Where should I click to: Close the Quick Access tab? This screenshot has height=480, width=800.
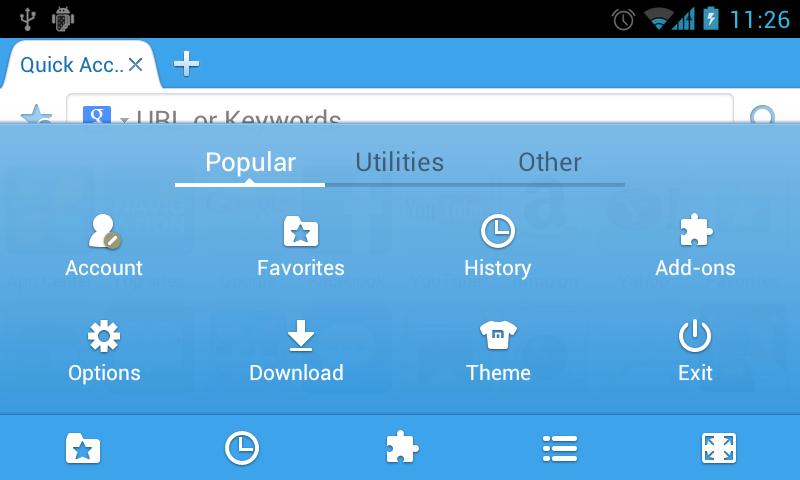tap(136, 65)
